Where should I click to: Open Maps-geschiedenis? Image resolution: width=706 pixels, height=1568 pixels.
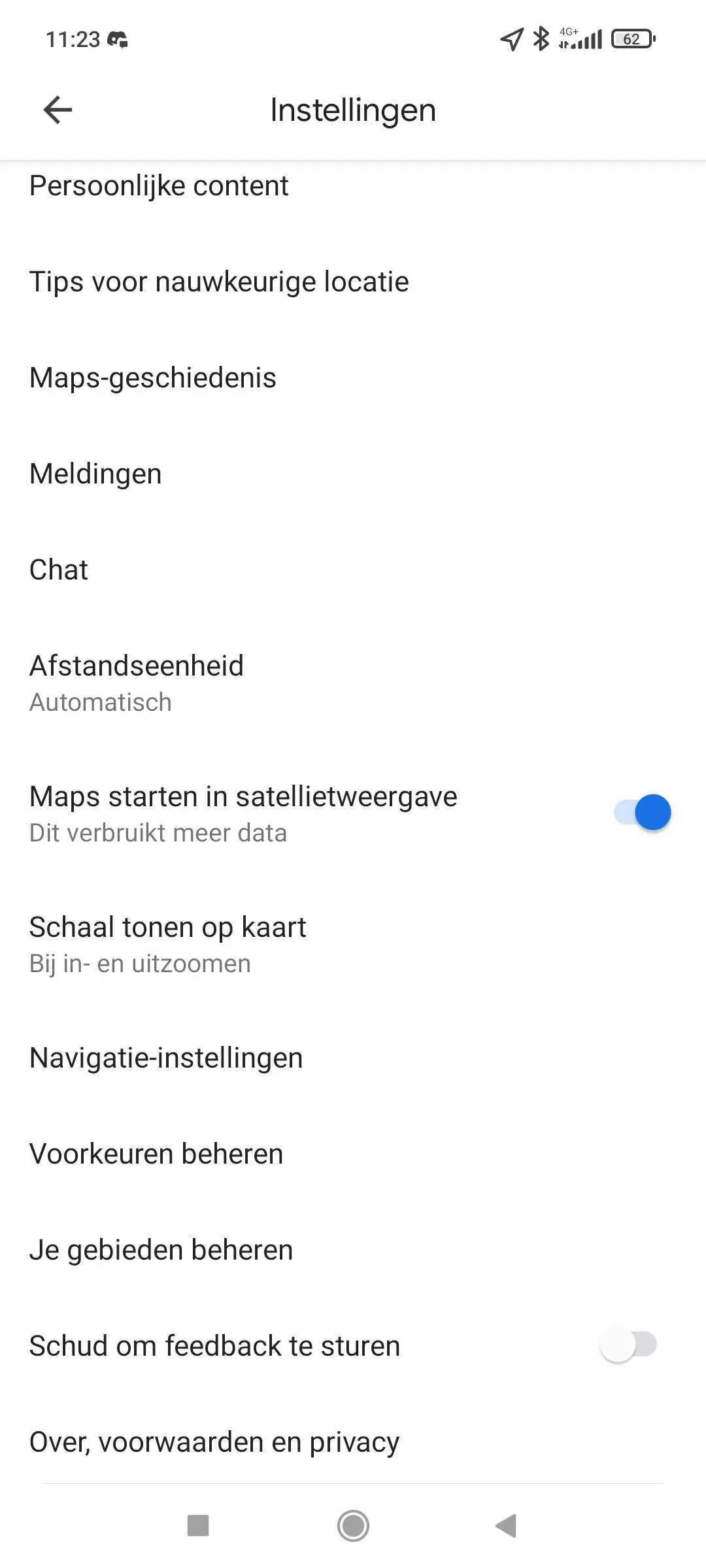click(x=153, y=378)
